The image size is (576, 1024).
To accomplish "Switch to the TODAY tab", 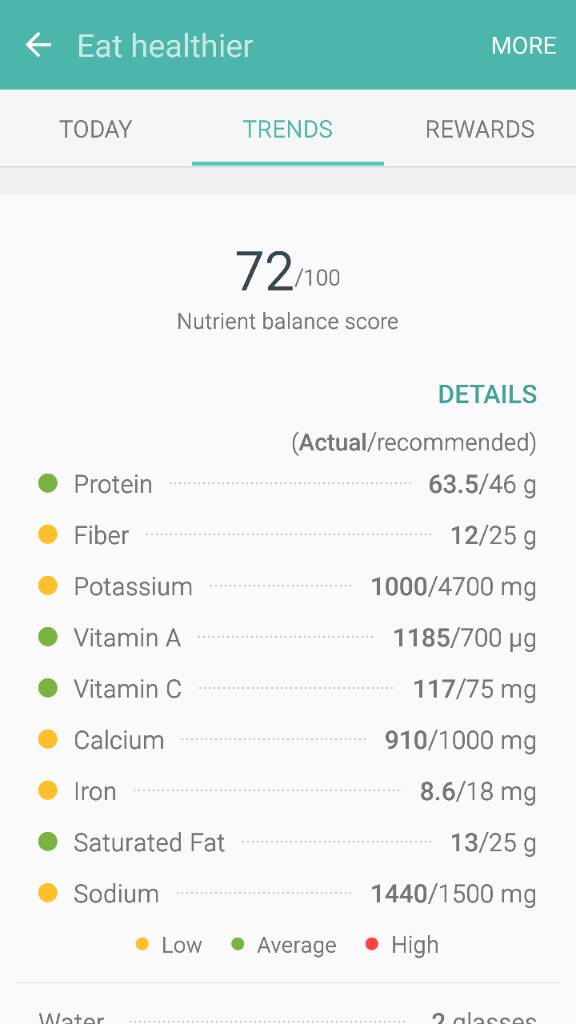I will pyautogui.click(x=96, y=129).
